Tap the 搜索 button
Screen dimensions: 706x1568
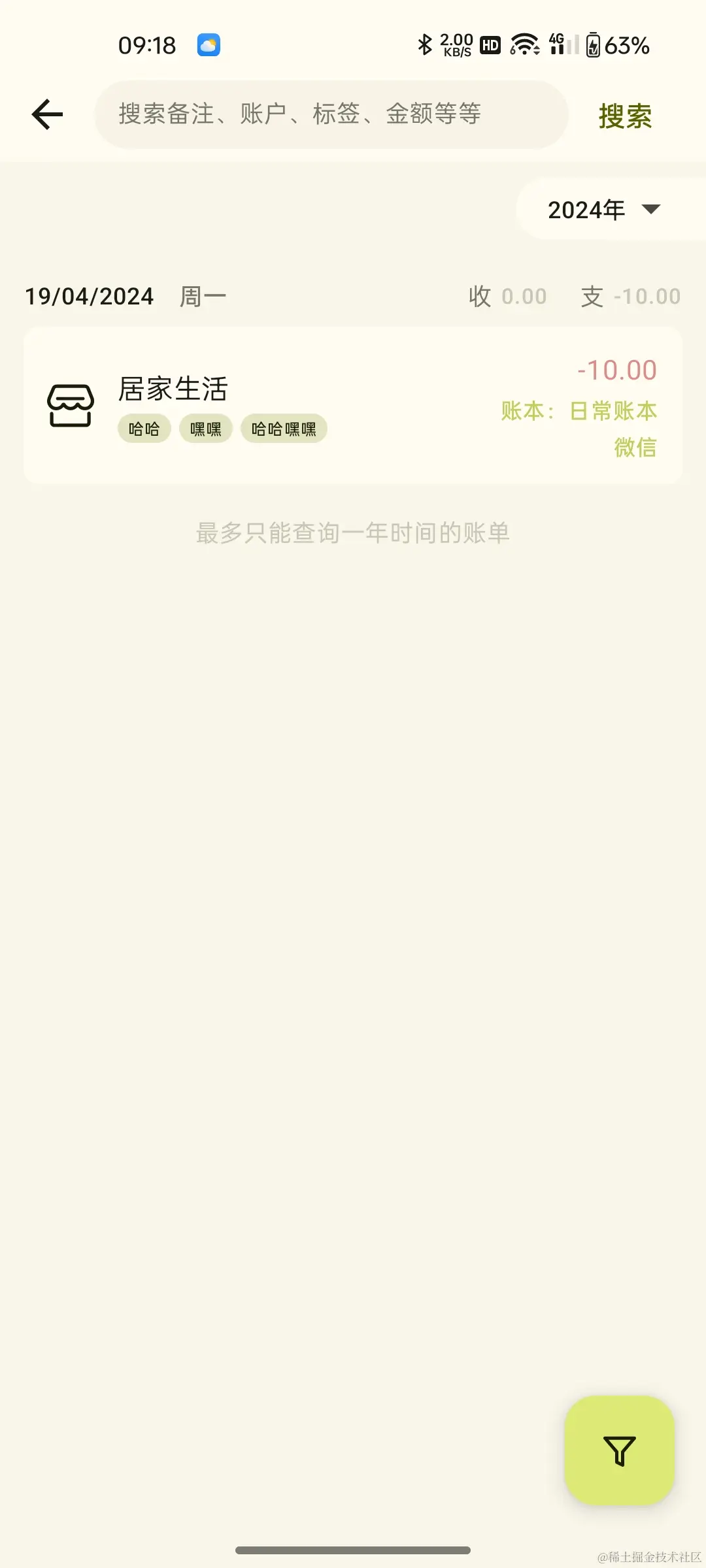click(x=625, y=116)
